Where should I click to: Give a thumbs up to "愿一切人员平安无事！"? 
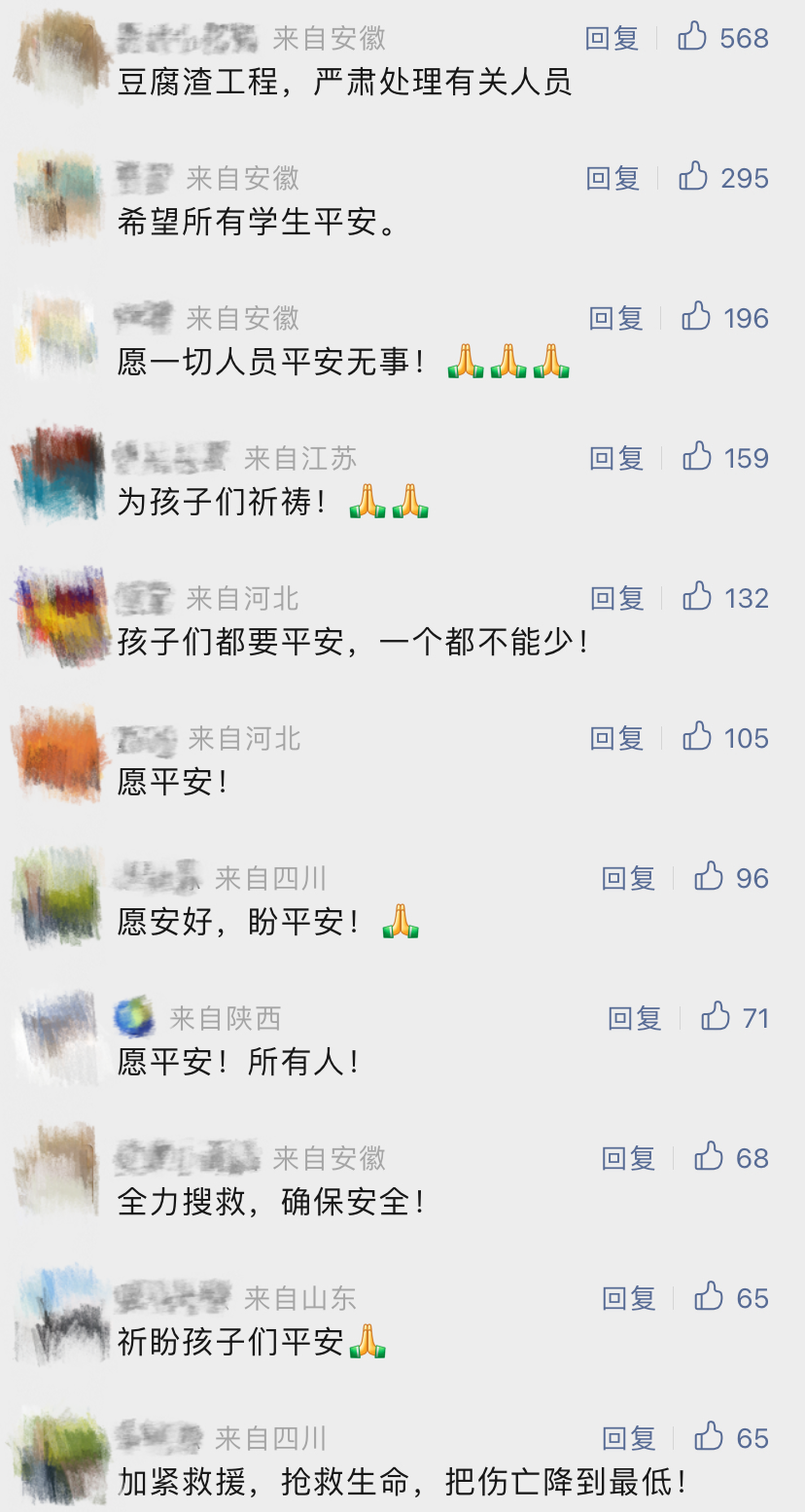coord(696,318)
